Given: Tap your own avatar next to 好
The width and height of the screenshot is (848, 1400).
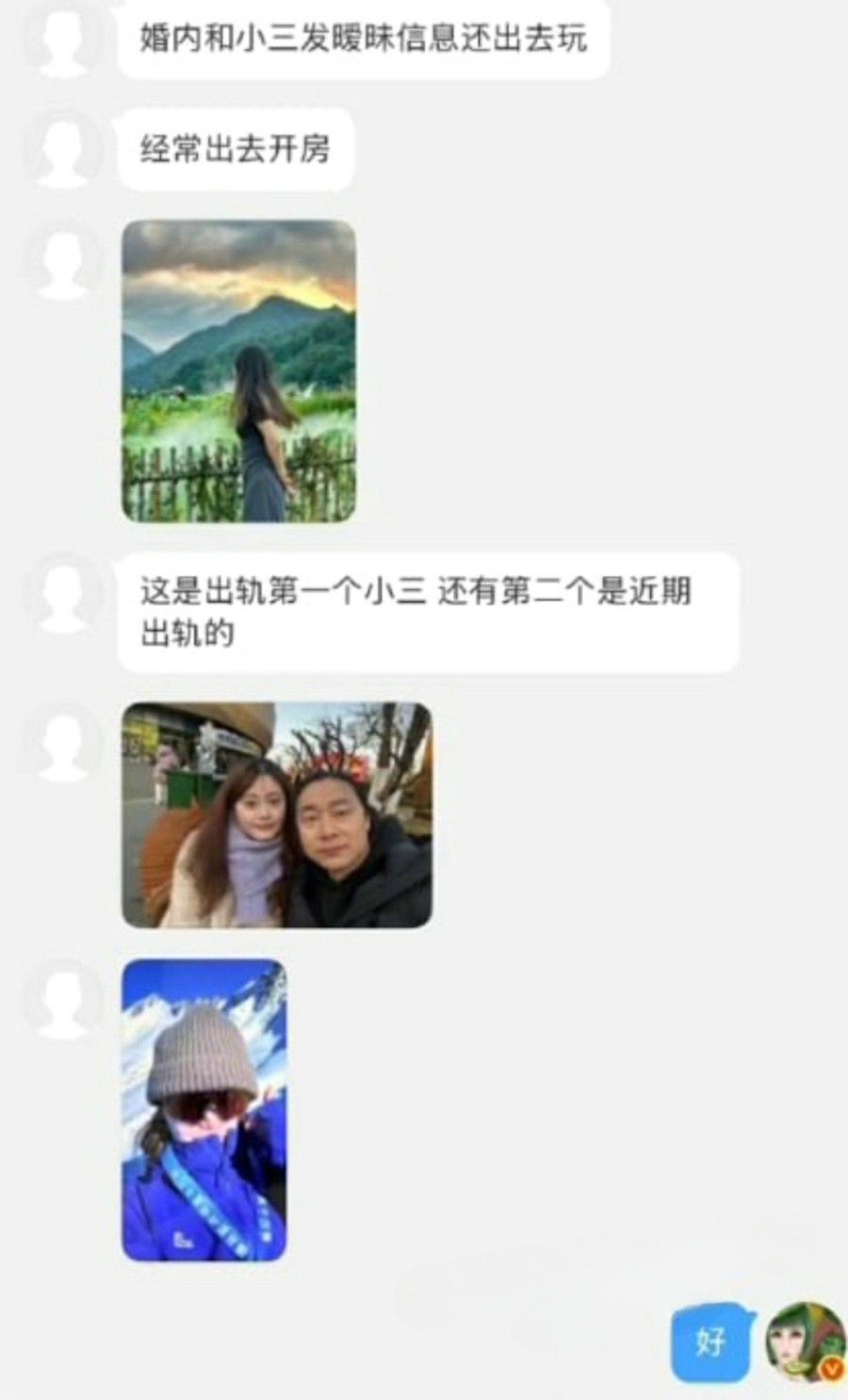Looking at the screenshot, I should [806, 1342].
